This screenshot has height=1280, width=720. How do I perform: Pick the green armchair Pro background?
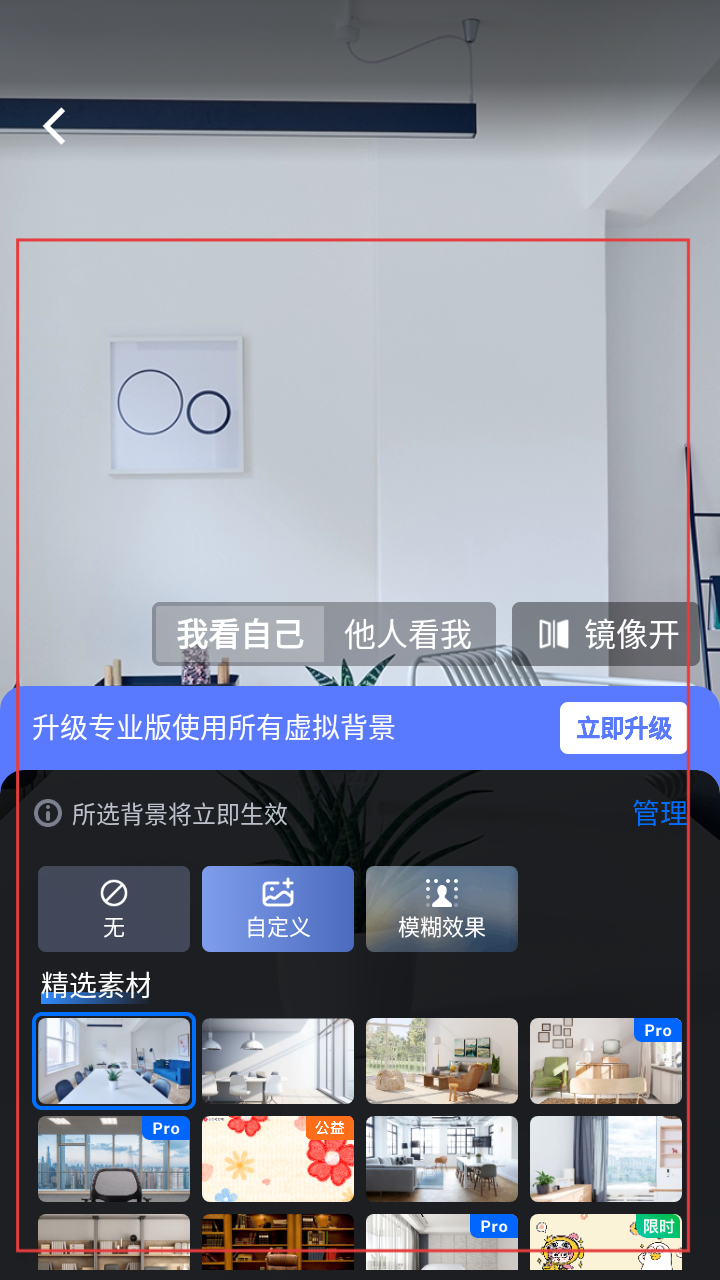606,1061
